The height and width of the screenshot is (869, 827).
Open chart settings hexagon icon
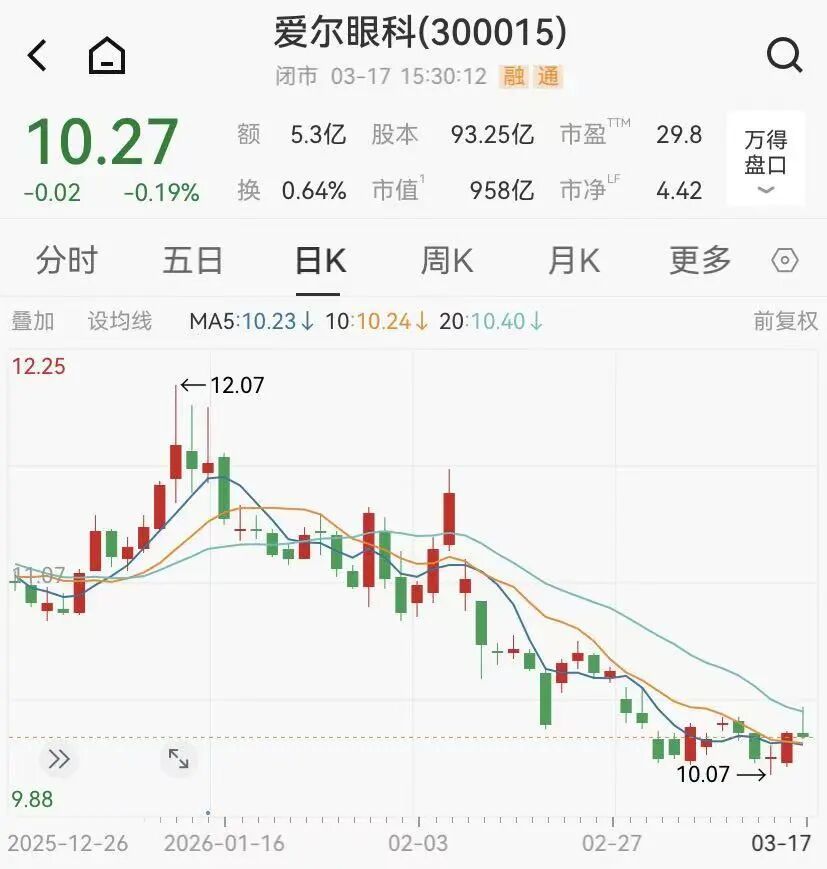pos(785,262)
